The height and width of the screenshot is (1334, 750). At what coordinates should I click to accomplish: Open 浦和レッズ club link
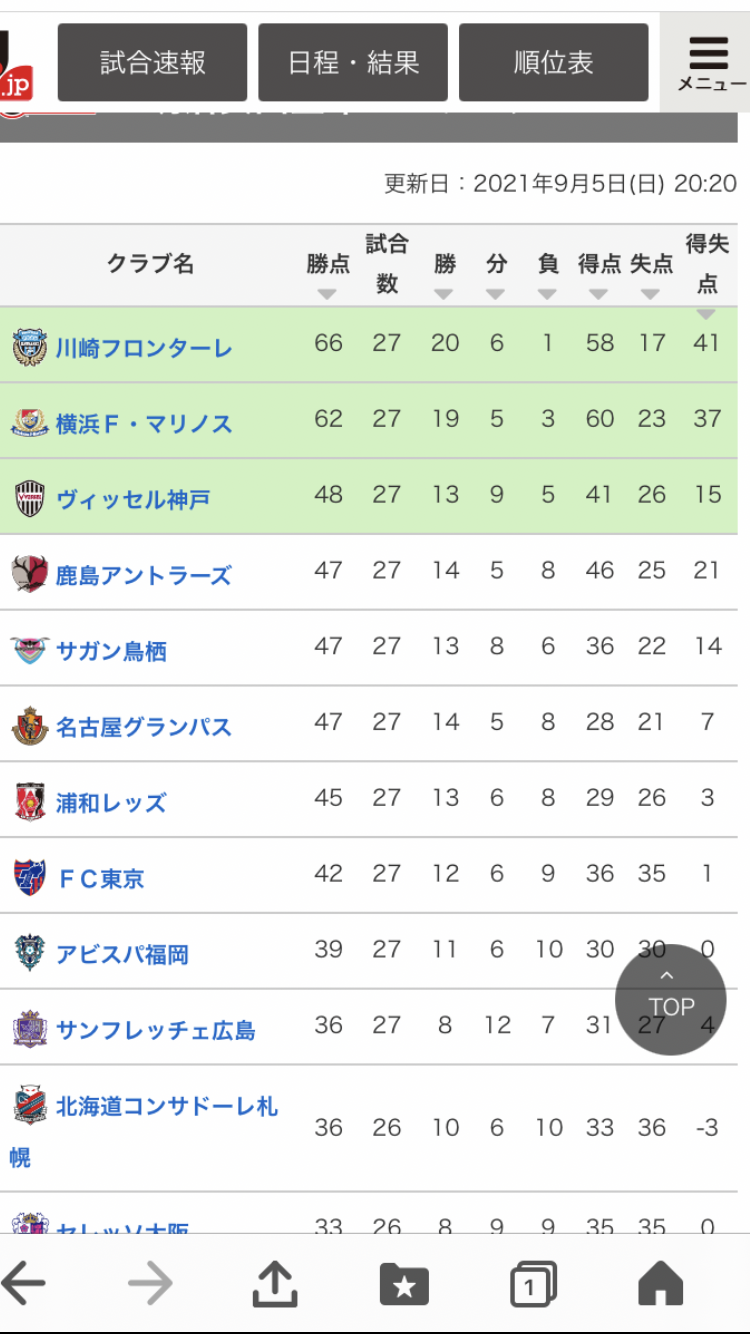(x=111, y=803)
